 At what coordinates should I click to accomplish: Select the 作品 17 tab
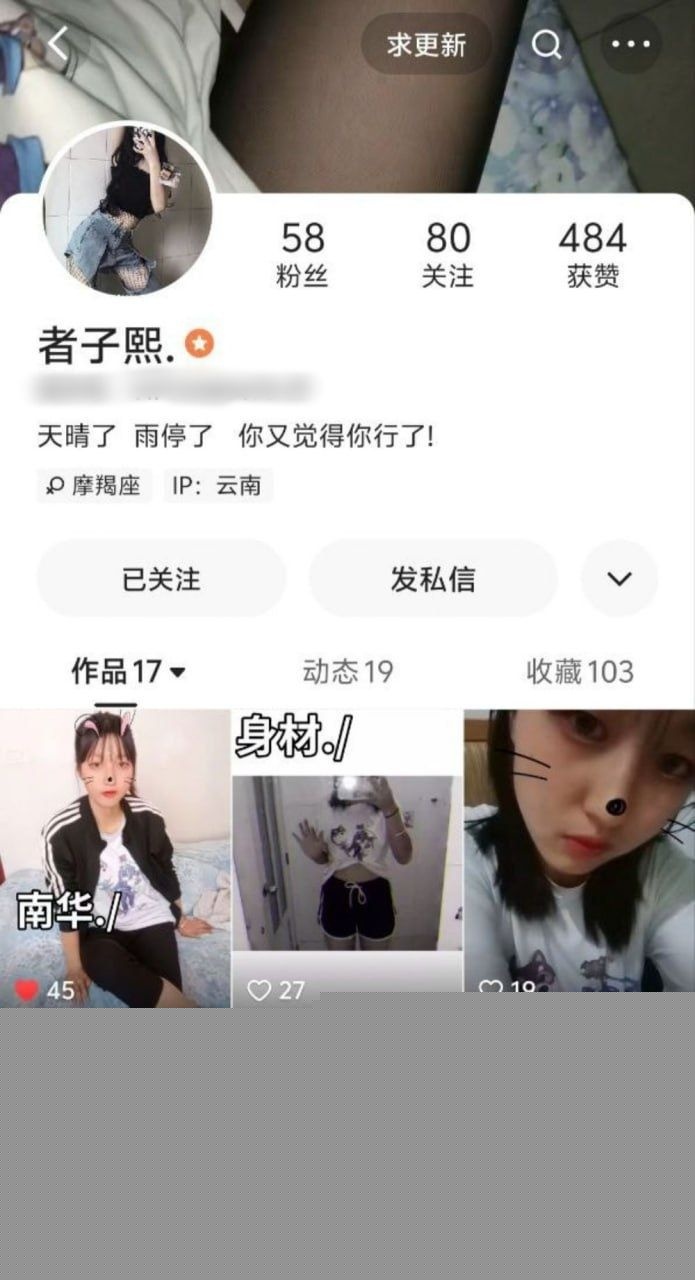coord(127,672)
